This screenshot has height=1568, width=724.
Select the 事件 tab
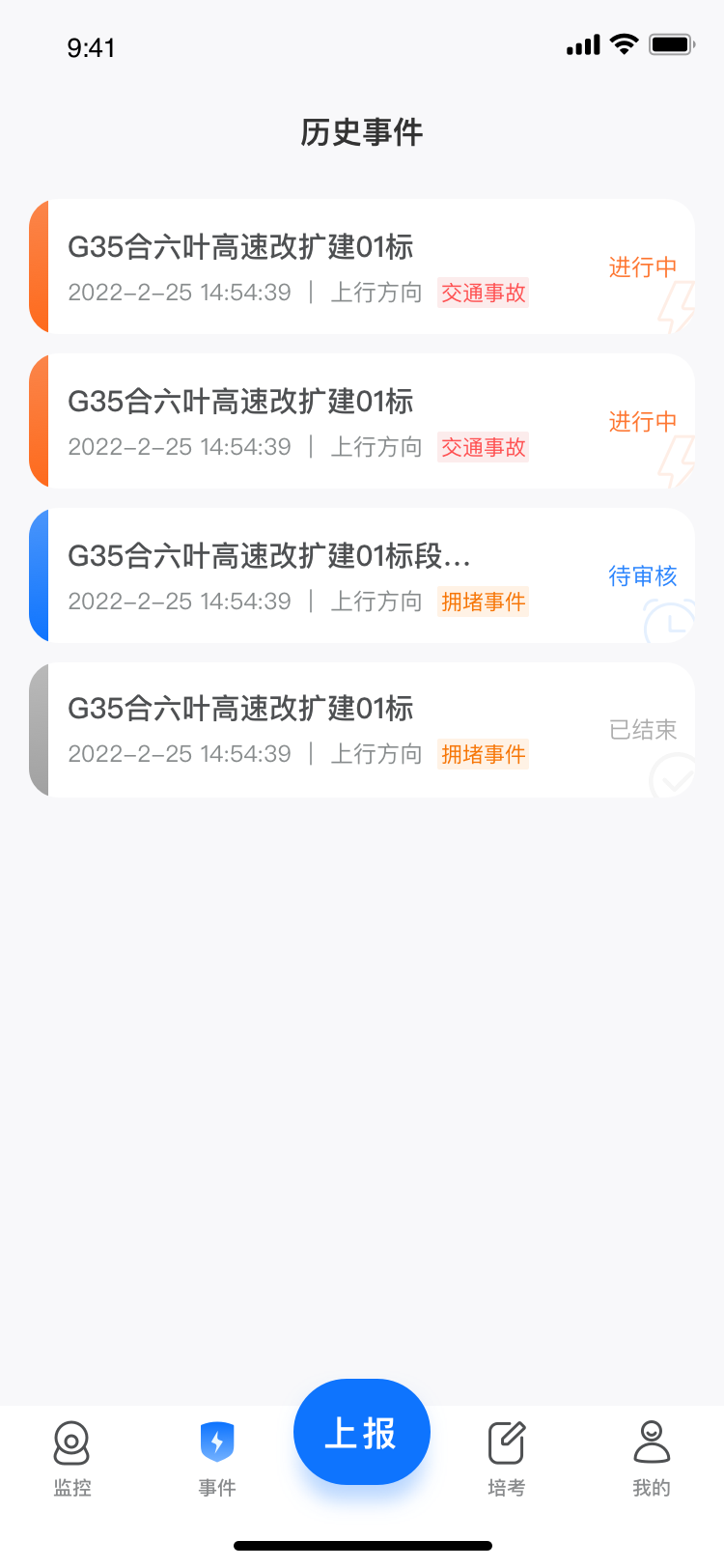pos(217,1458)
